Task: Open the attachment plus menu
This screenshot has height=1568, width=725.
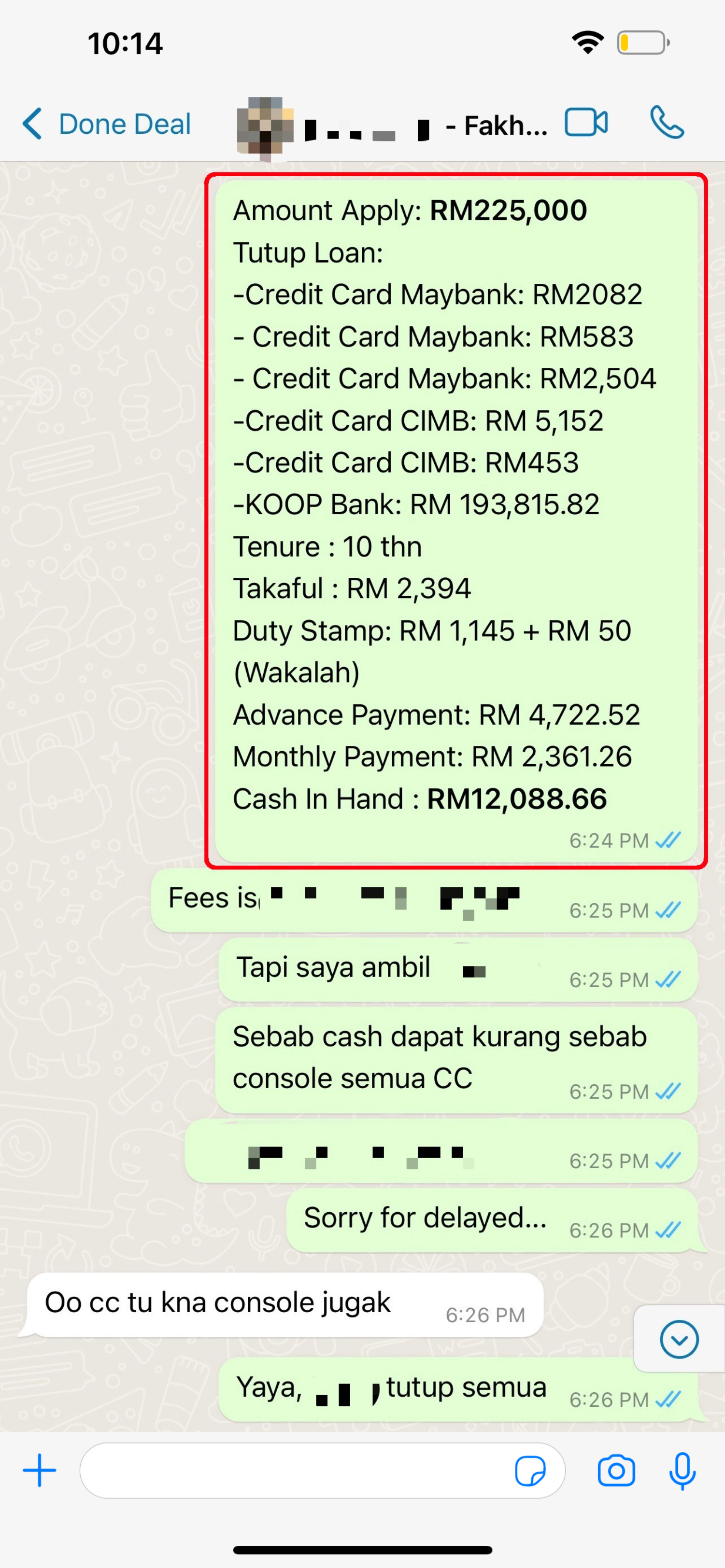Action: point(40,1470)
